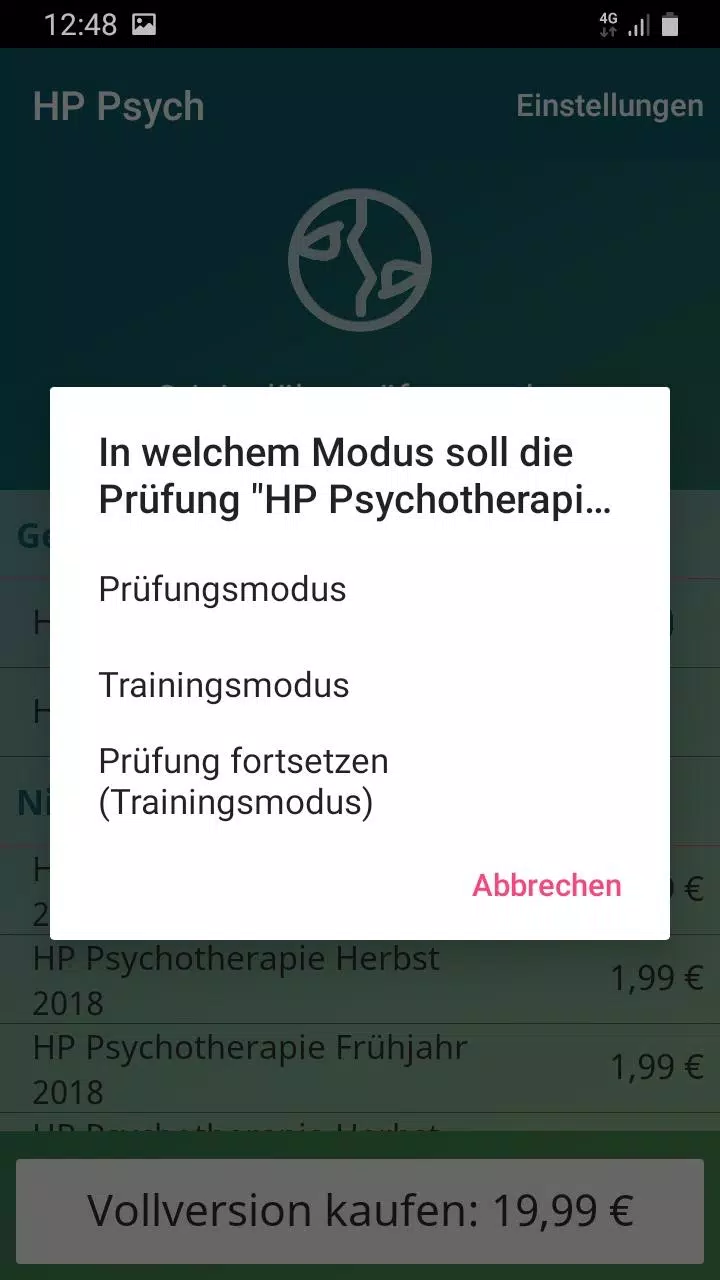Select Prüfungsmodus in the dialog
This screenshot has height=1280, width=720.
point(221,589)
